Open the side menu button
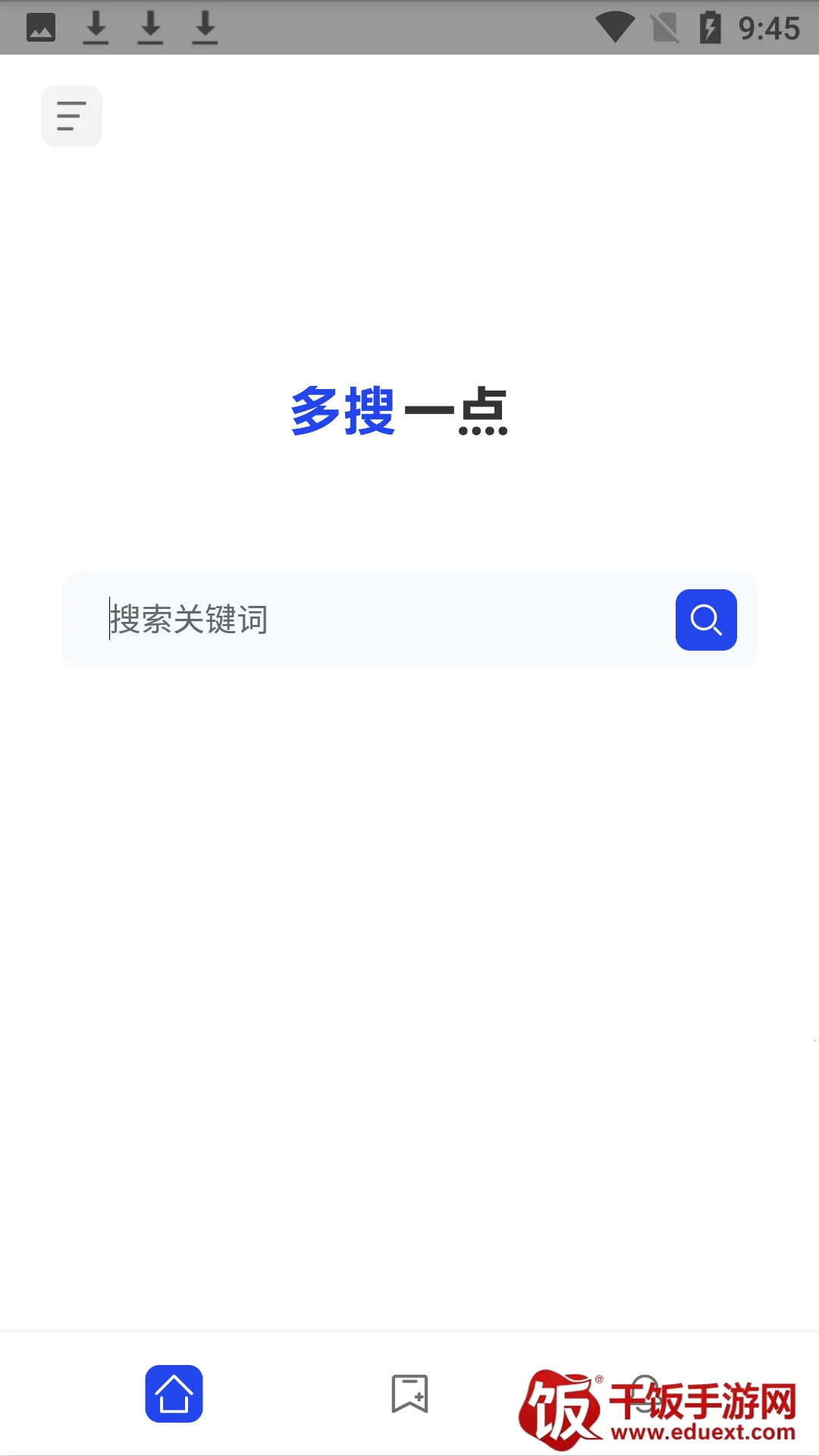This screenshot has width=819, height=1456. (71, 116)
